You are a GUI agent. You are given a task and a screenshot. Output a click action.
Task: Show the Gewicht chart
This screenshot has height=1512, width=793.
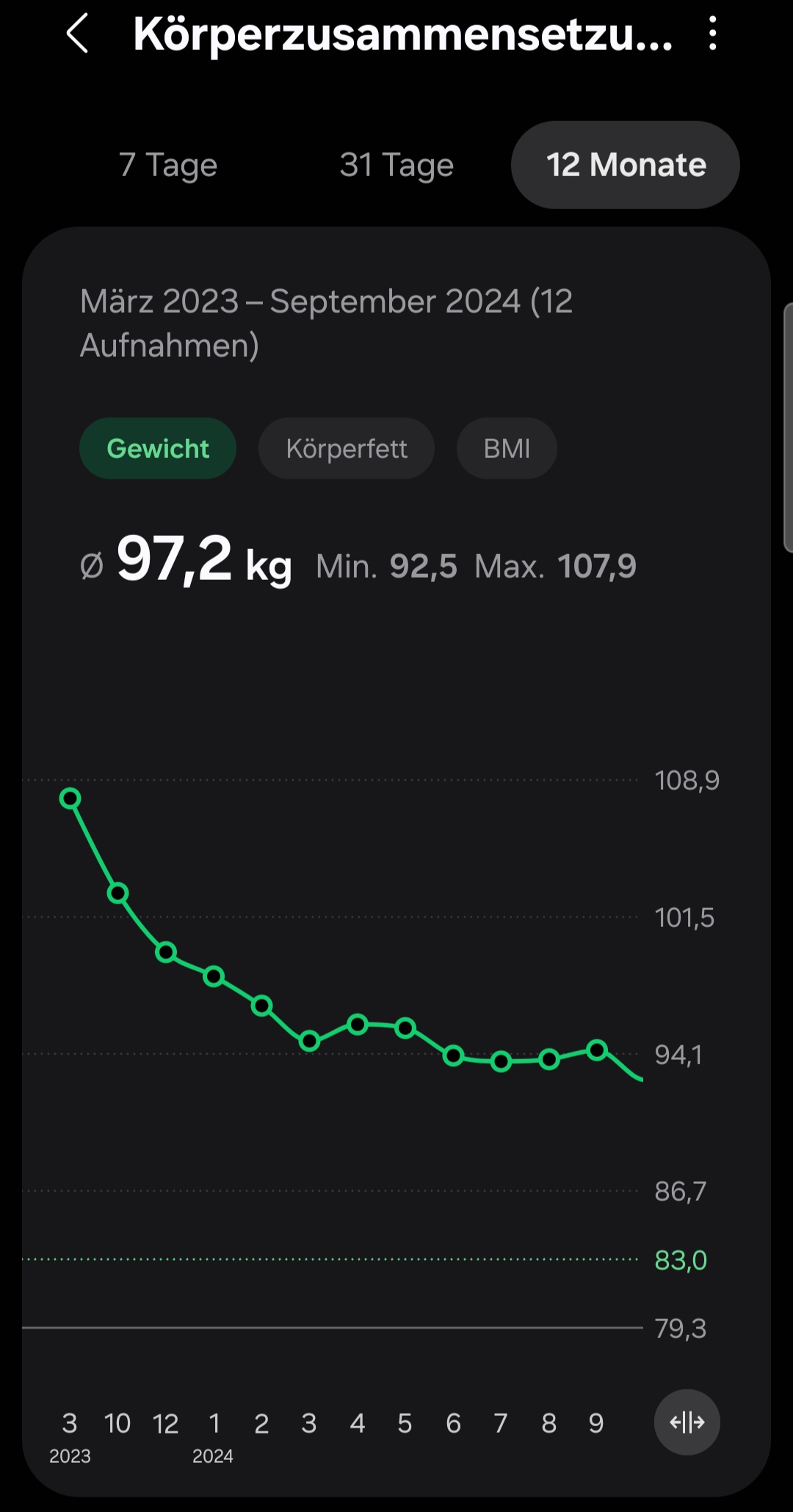coord(158,448)
